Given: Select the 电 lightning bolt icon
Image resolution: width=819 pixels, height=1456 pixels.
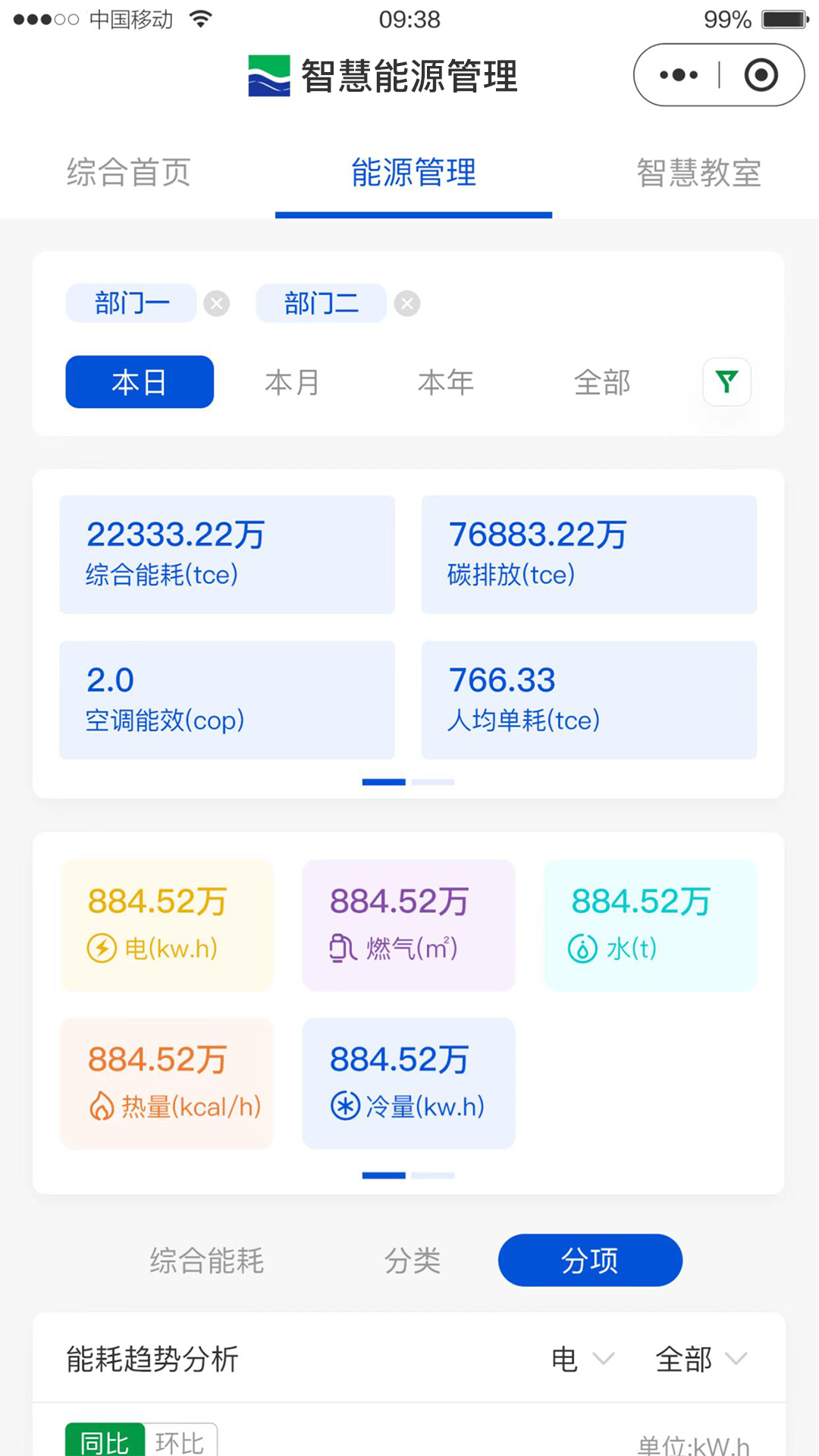Looking at the screenshot, I should click(100, 947).
